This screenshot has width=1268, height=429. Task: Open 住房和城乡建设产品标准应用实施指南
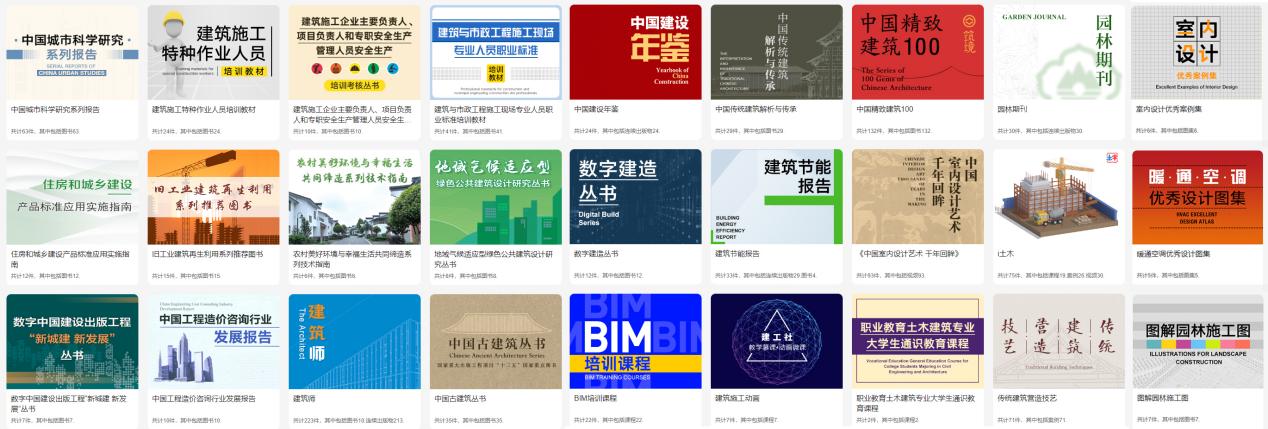coord(72,196)
